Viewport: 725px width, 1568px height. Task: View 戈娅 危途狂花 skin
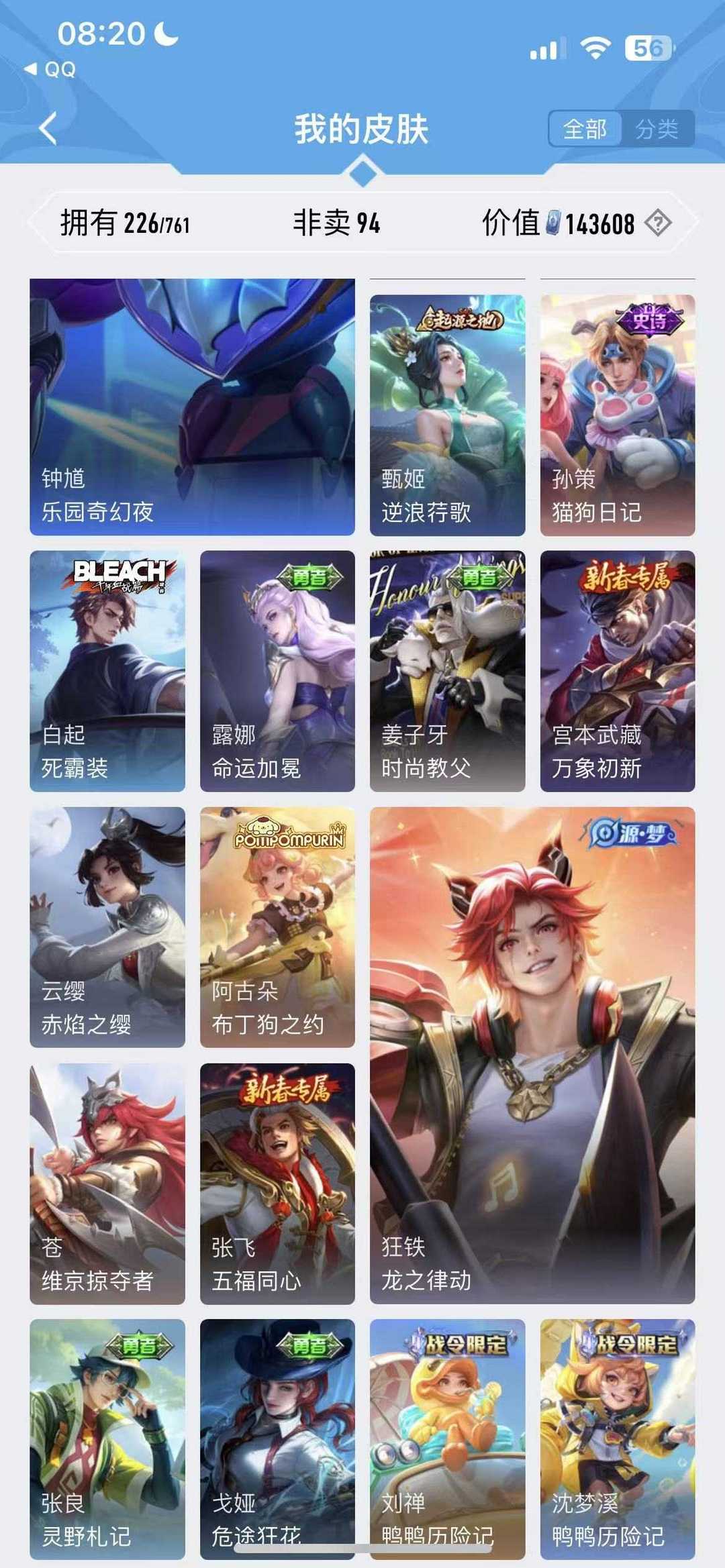pyautogui.click(x=277, y=1439)
